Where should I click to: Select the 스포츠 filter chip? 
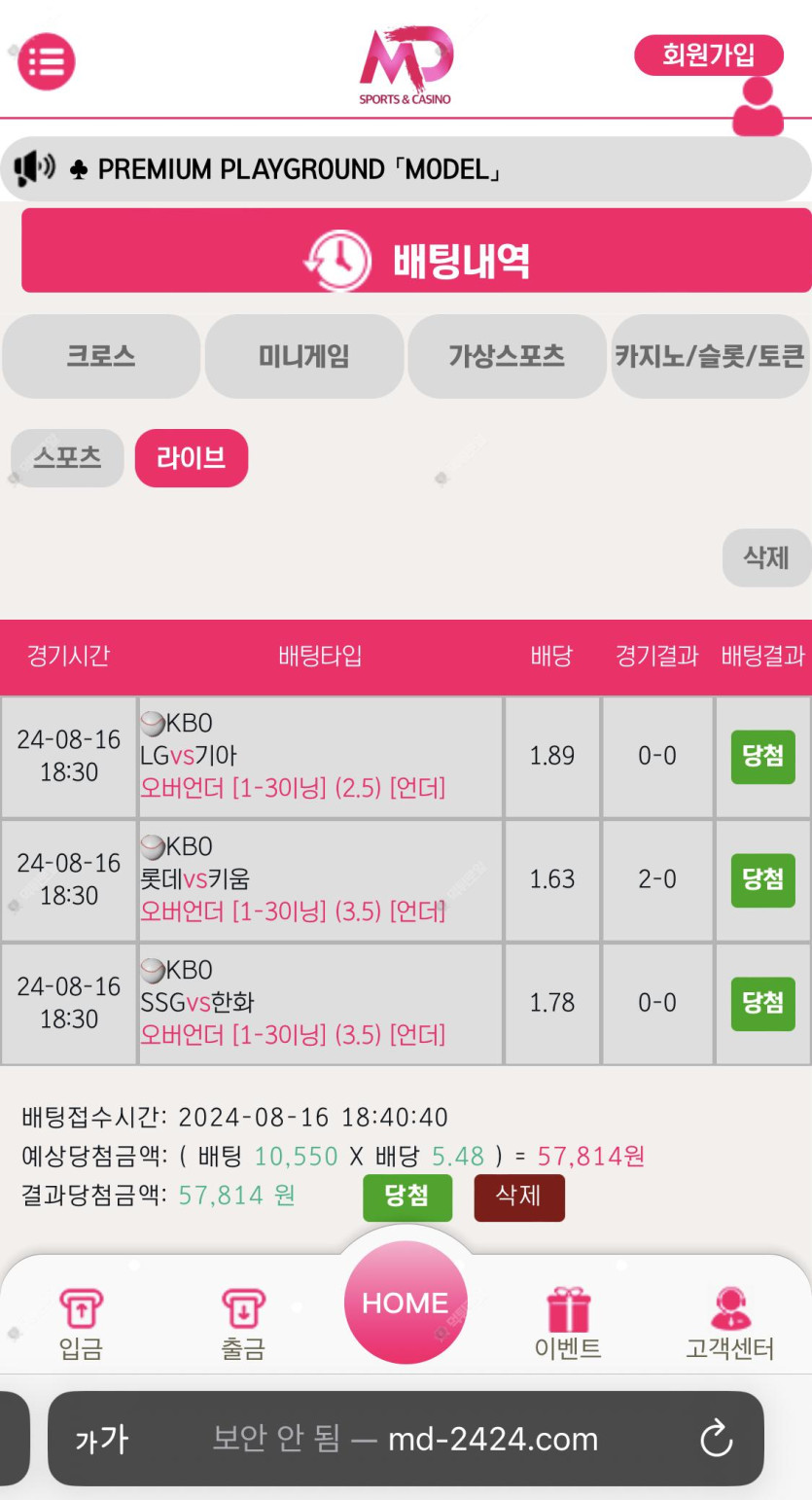[x=67, y=457]
